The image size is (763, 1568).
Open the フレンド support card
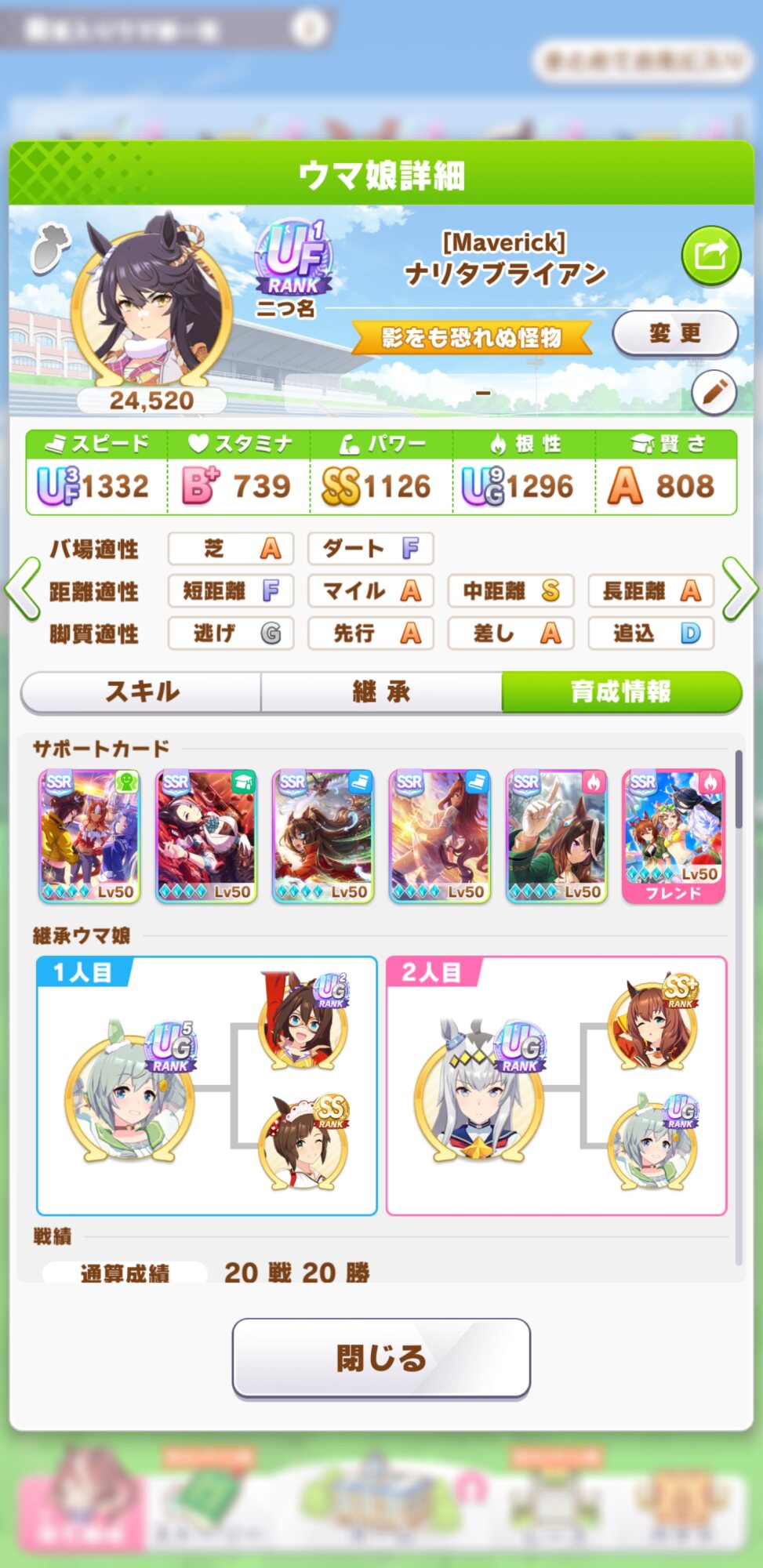[x=674, y=837]
